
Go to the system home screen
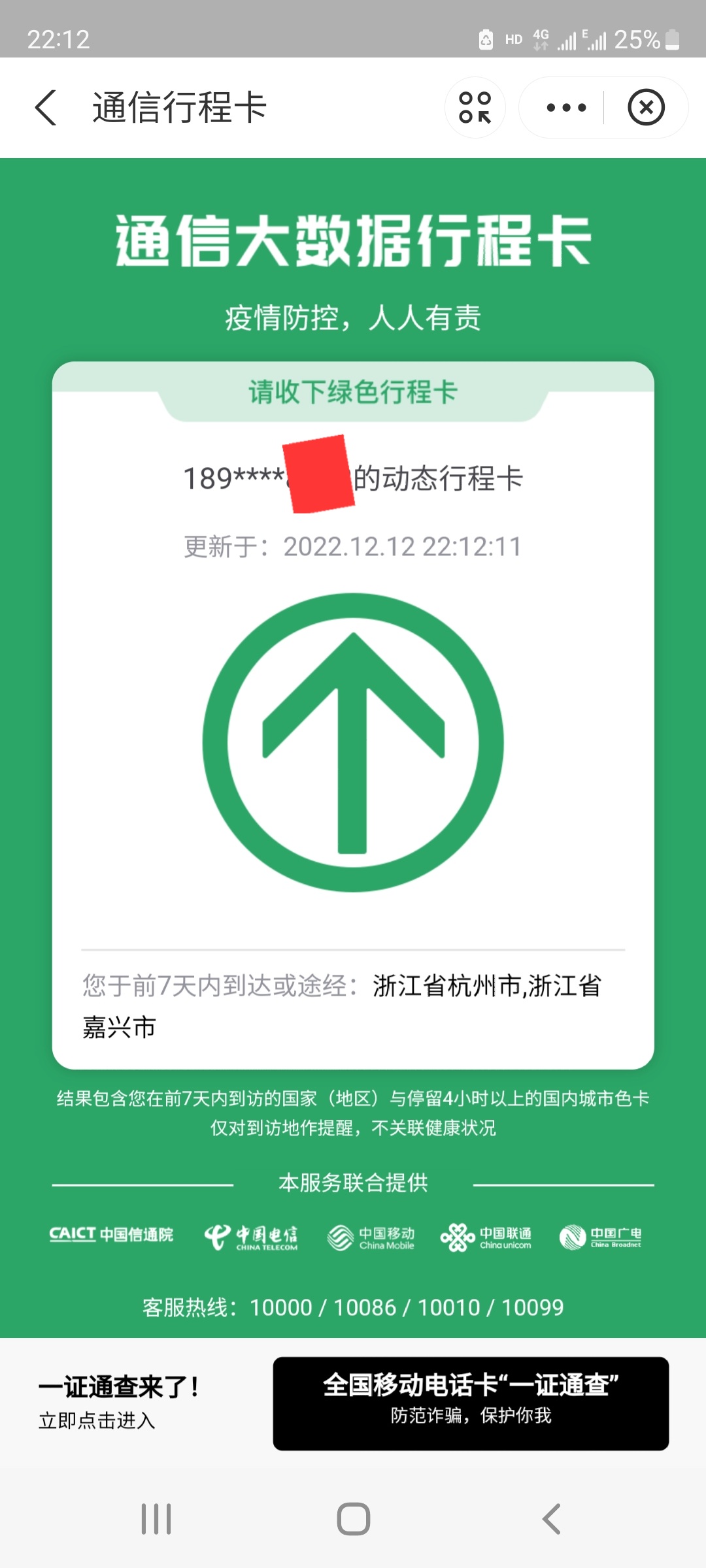(x=354, y=1519)
